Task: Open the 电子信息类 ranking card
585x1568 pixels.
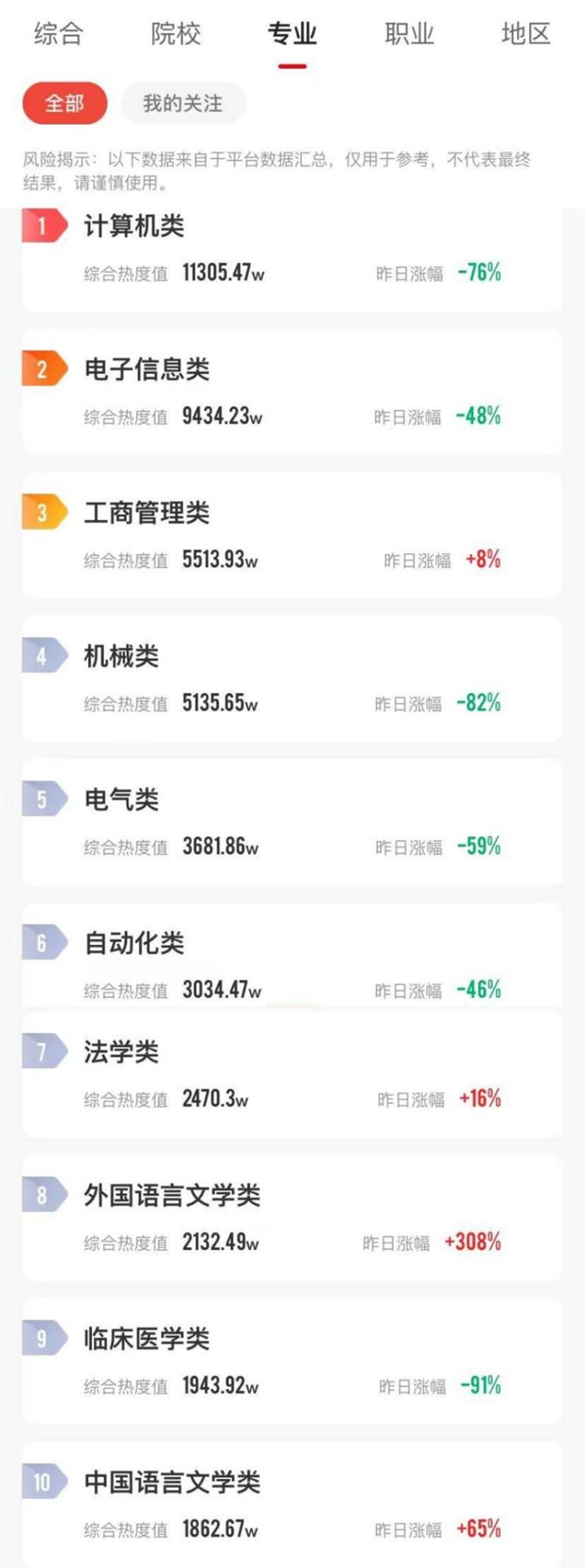Action: click(x=292, y=392)
